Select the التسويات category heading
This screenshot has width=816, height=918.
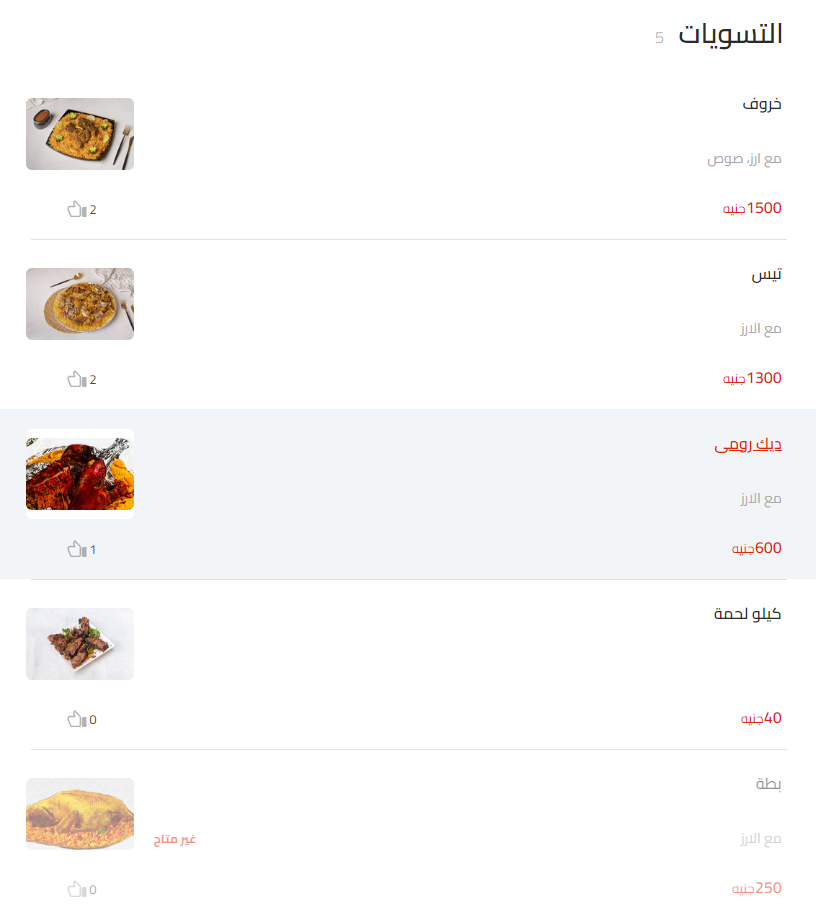[x=729, y=35]
